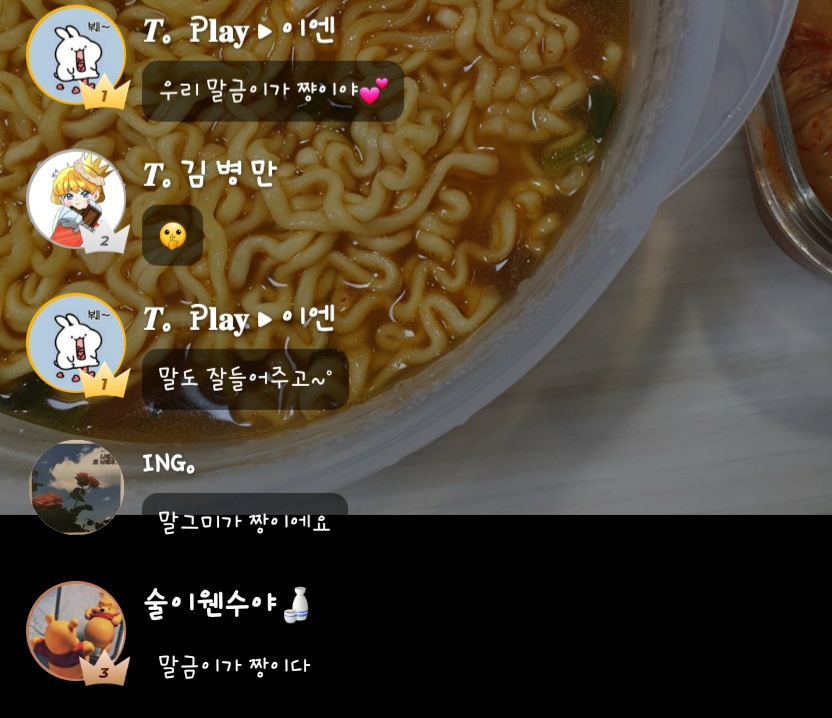Open 술이웬수야's Pooh avatar

[76, 631]
